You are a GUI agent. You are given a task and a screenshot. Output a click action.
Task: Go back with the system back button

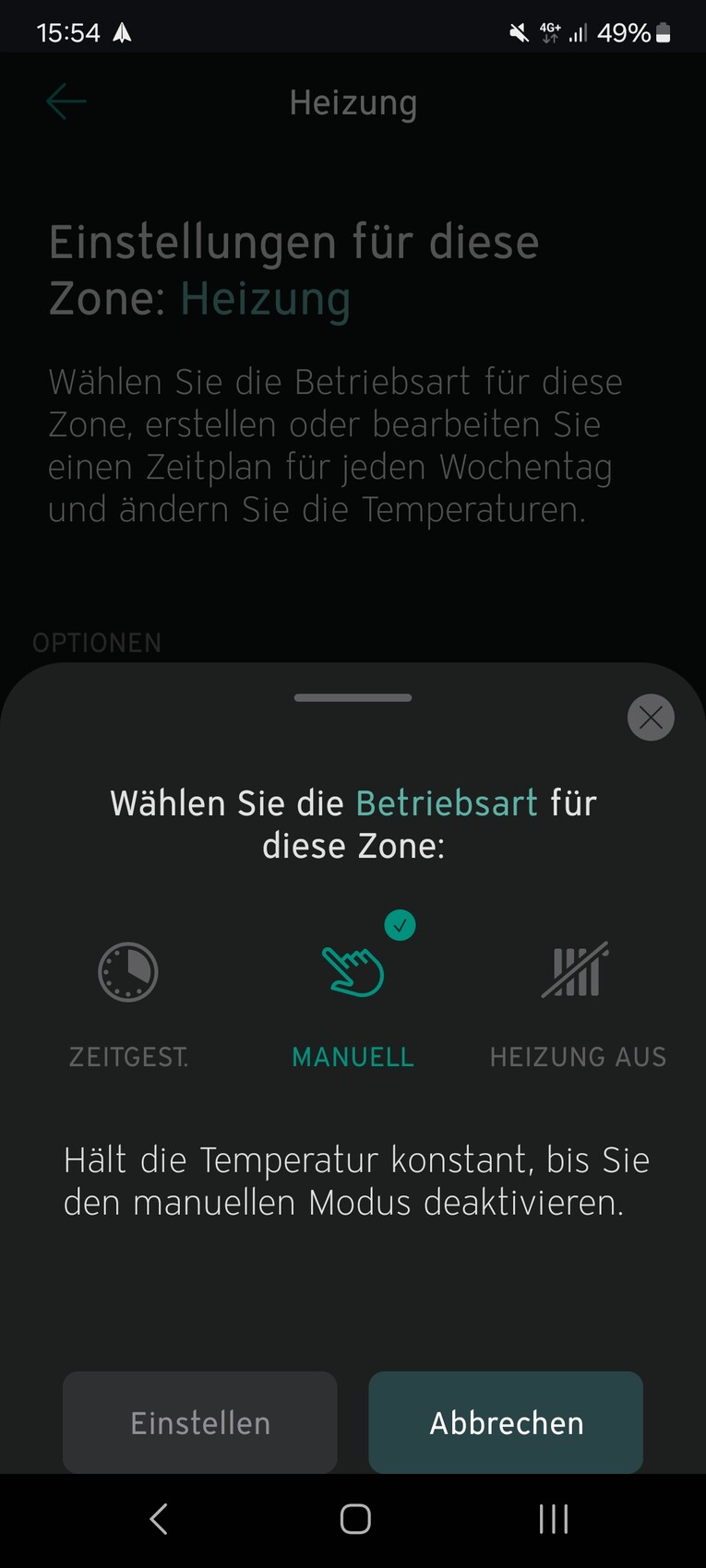tap(159, 1519)
